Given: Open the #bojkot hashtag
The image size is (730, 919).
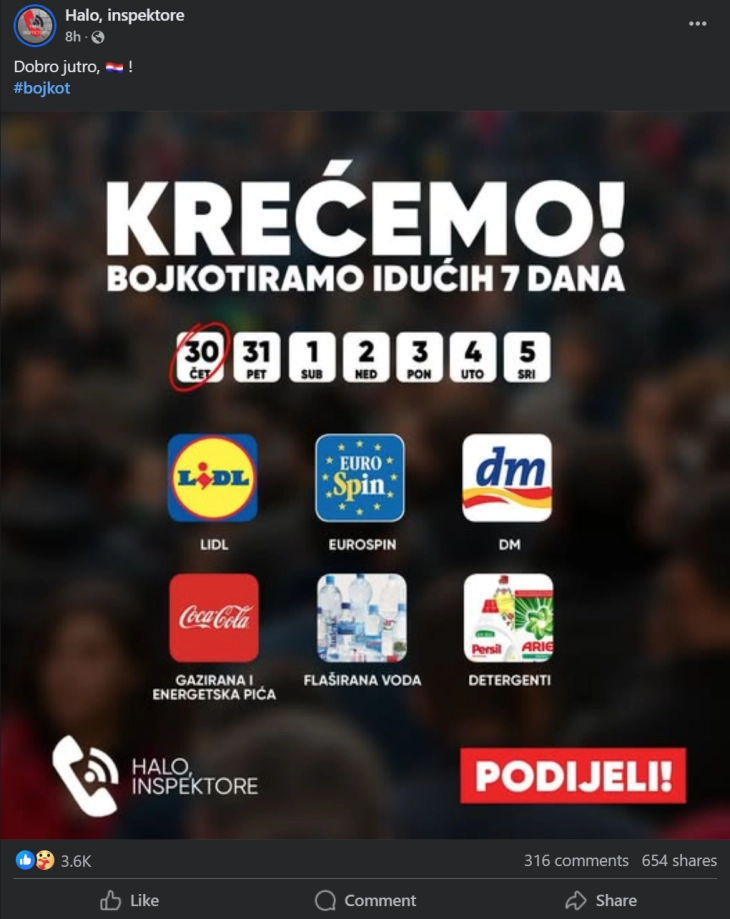Looking at the screenshot, I should [x=42, y=88].
